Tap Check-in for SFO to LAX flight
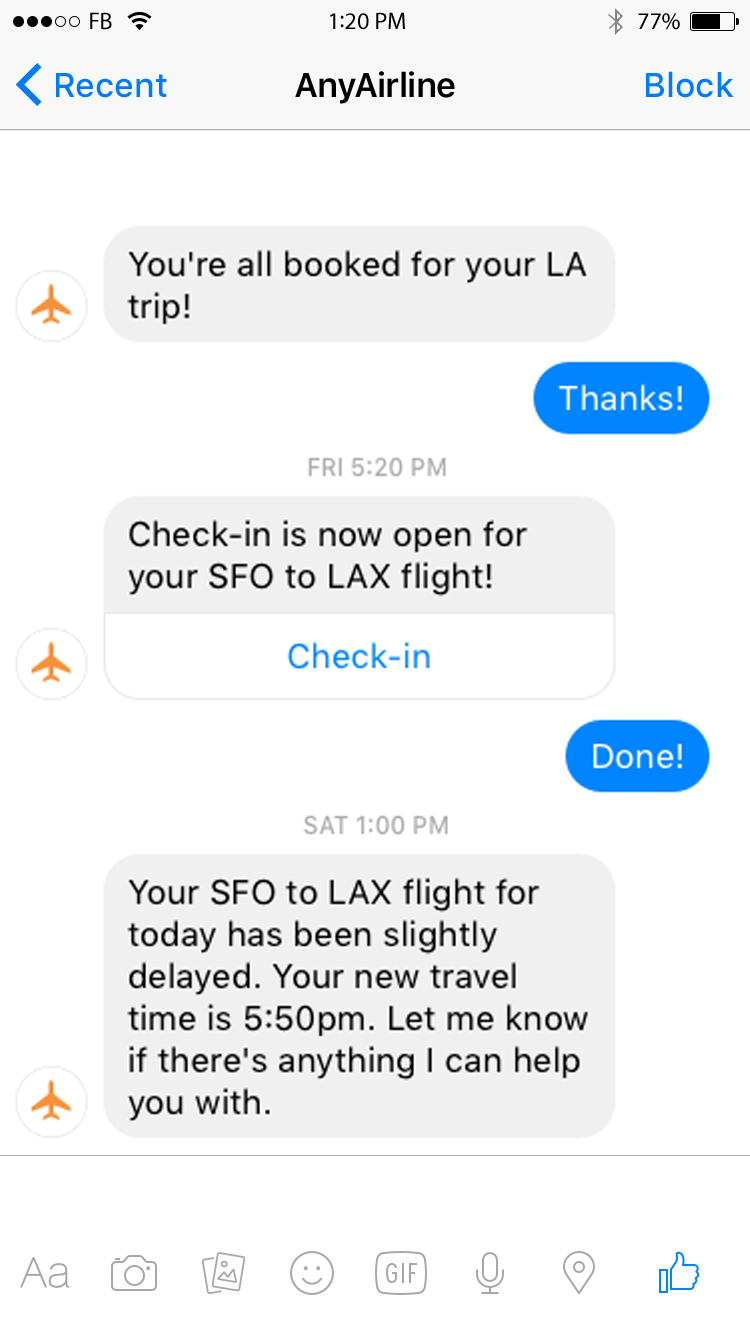750x1324 pixels. (x=359, y=656)
